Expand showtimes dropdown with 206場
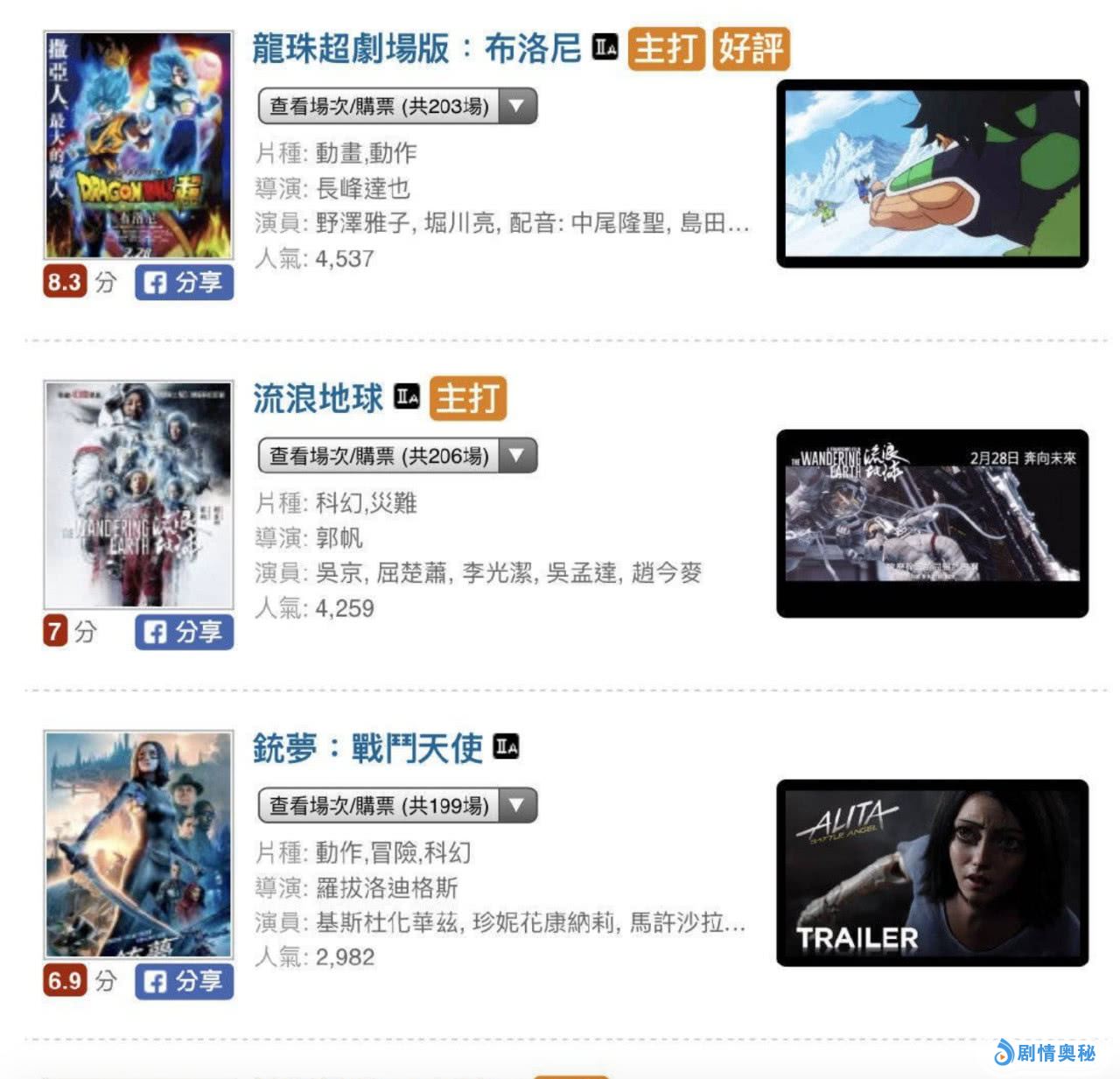The width and height of the screenshot is (1120, 1079). (x=397, y=456)
